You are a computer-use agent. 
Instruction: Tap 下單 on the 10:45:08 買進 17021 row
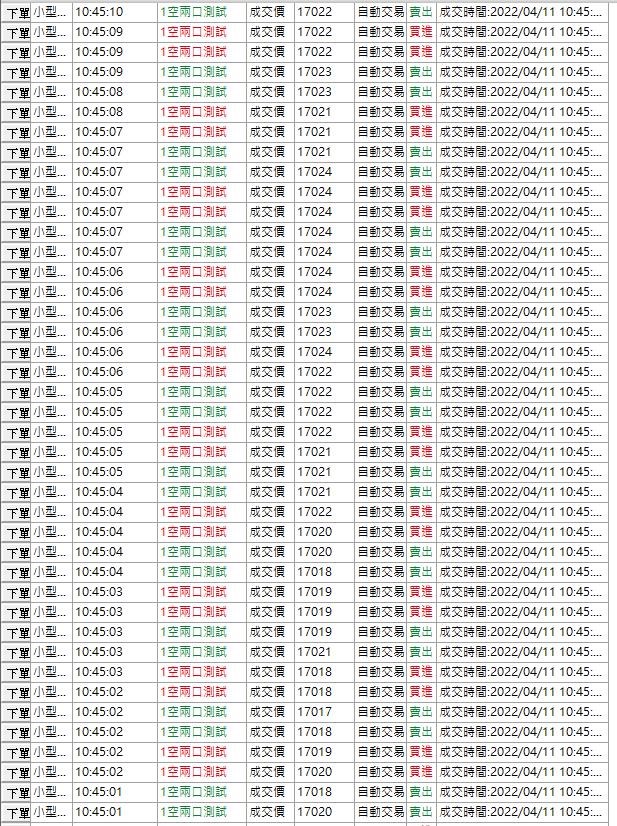point(16,113)
